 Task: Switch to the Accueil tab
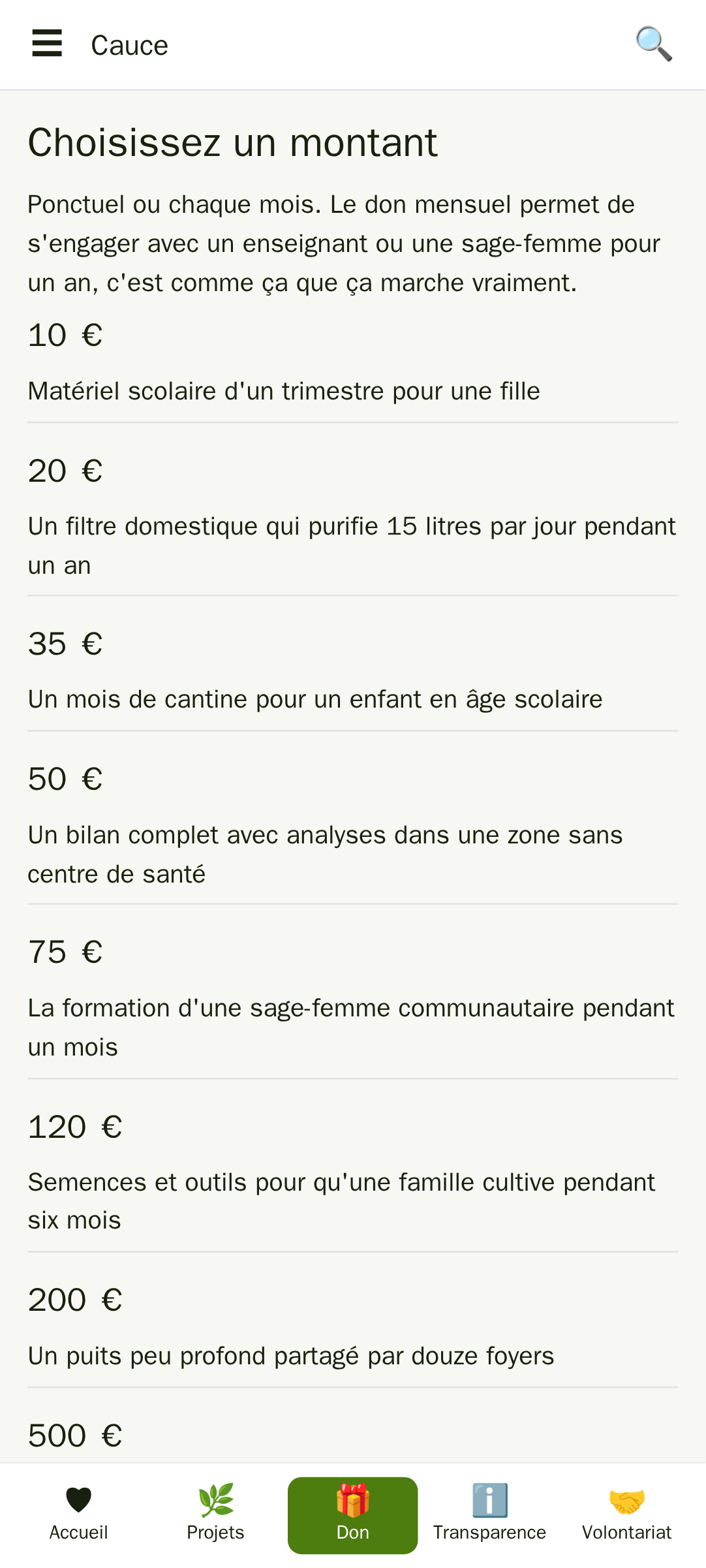point(78,1515)
